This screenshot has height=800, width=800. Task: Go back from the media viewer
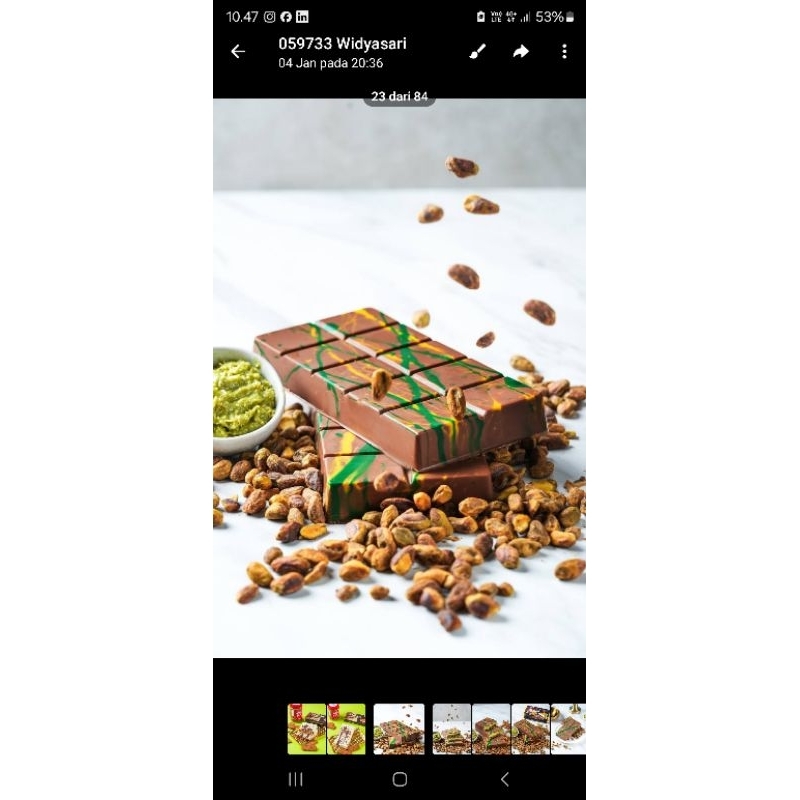(238, 52)
